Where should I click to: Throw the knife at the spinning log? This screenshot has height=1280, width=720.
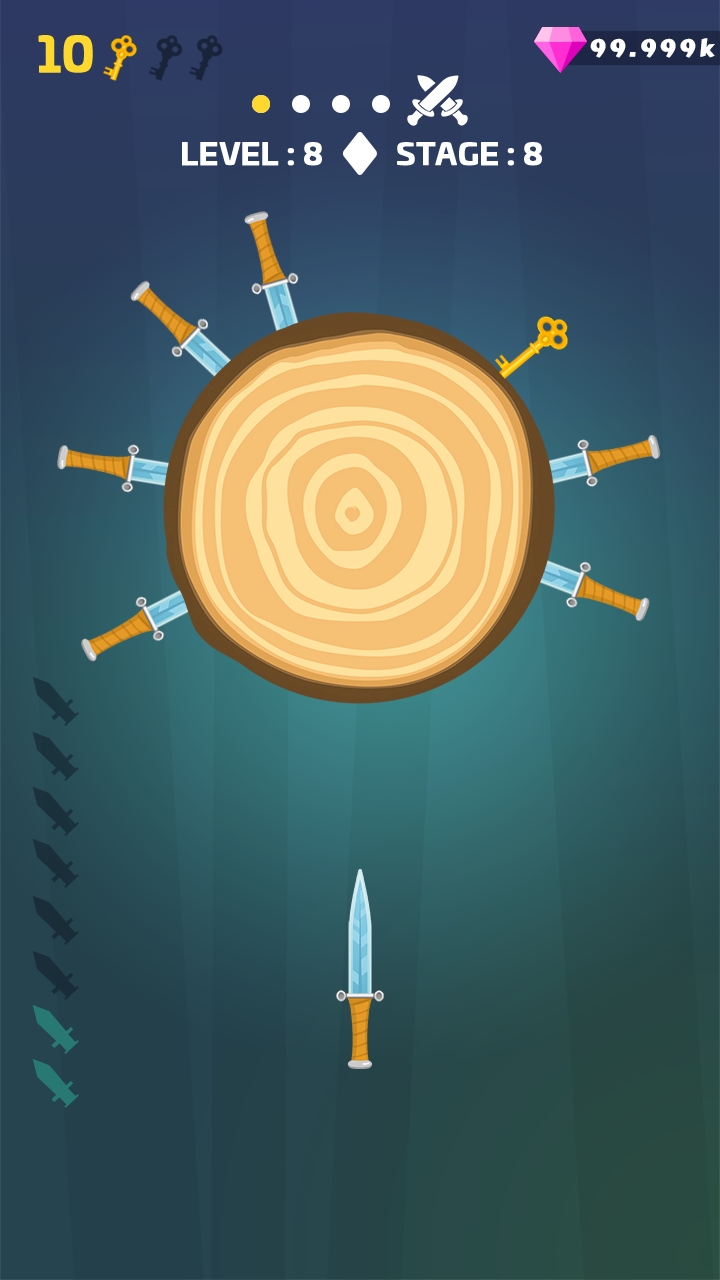click(x=359, y=968)
